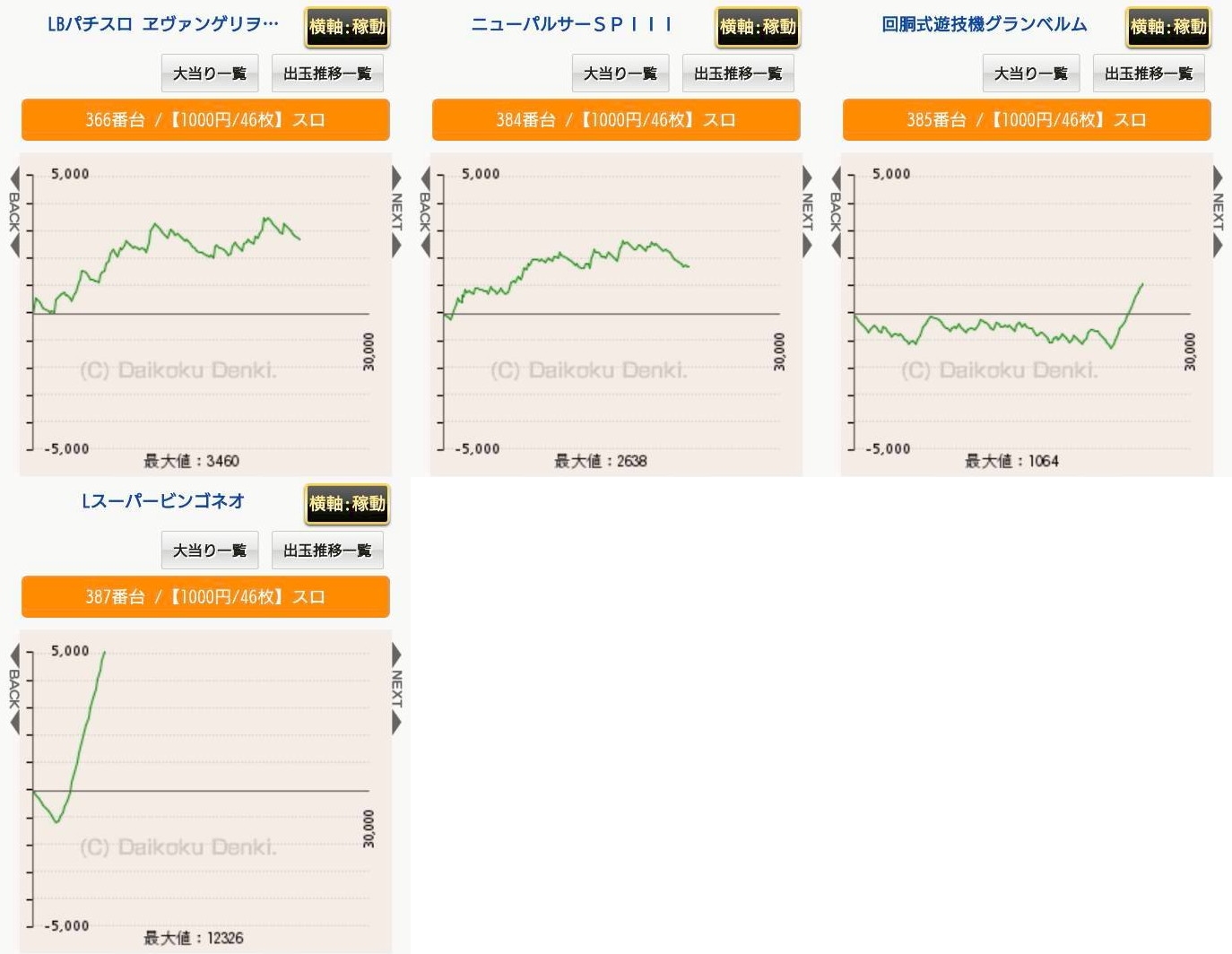Viewport: 1232px width, 954px height.
Task: Tap NEXT arrow on machine 387 graph
Action: [x=396, y=689]
